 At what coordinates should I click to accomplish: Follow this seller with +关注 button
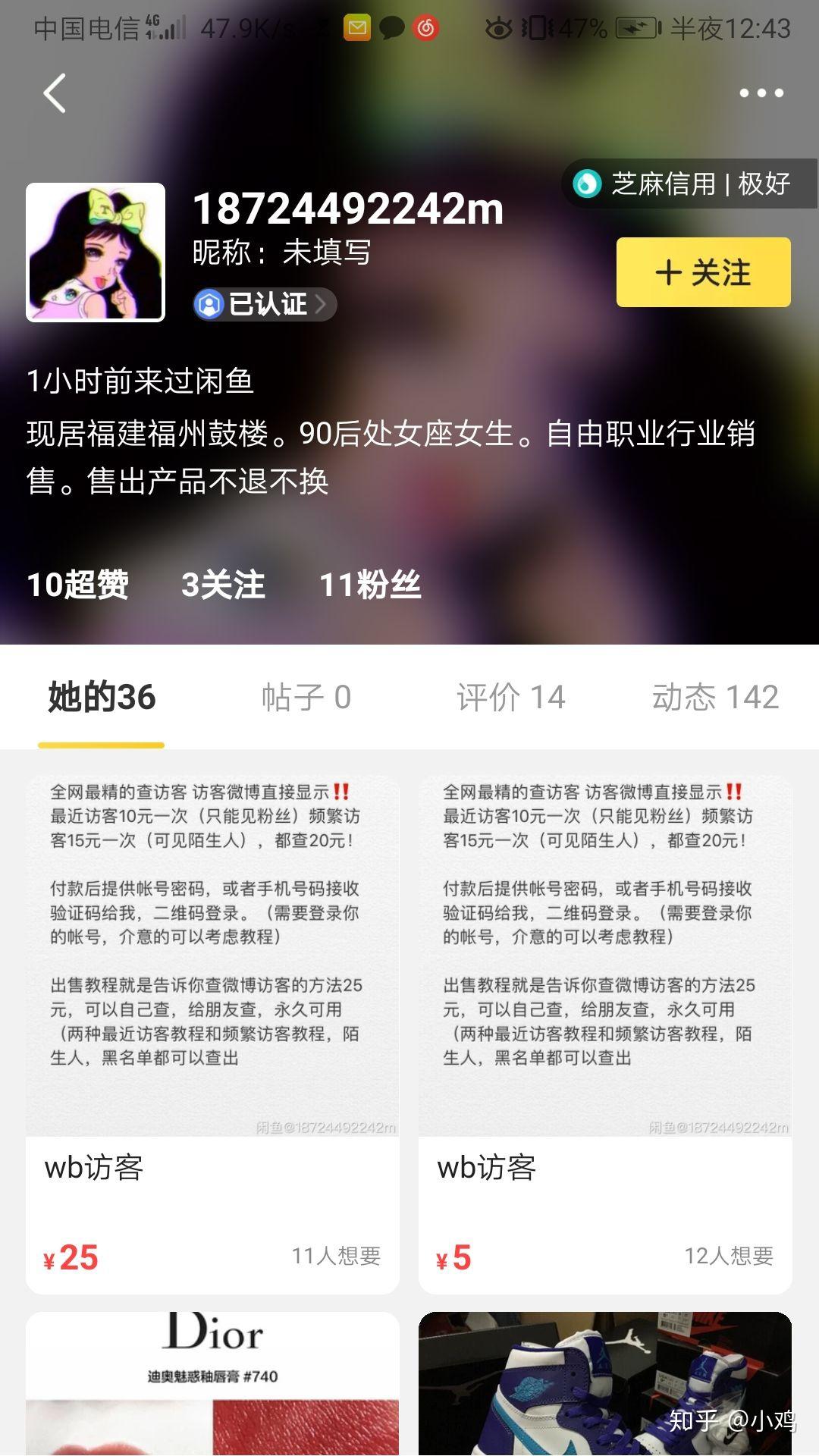[x=703, y=272]
